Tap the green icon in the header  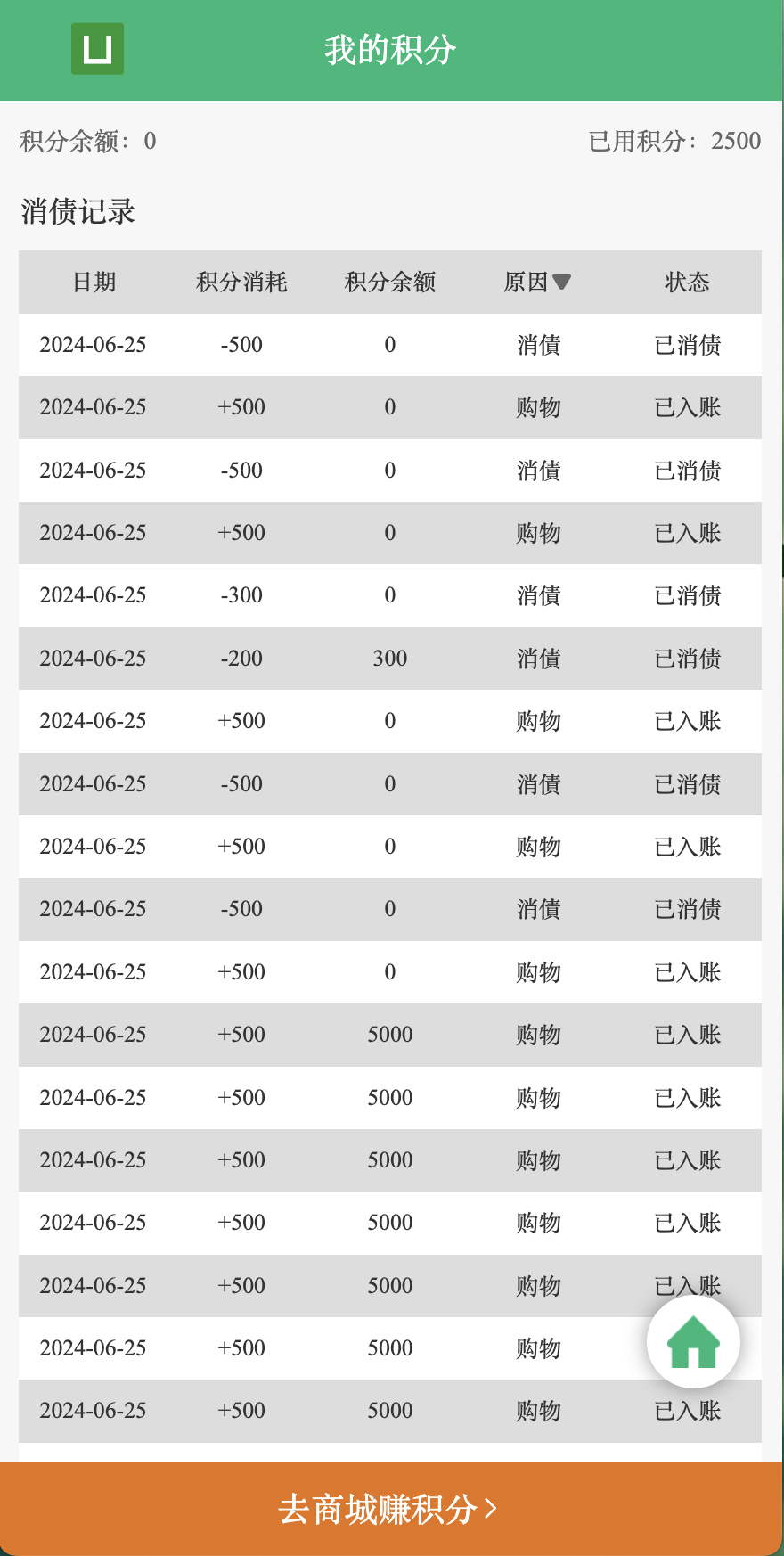[x=97, y=49]
